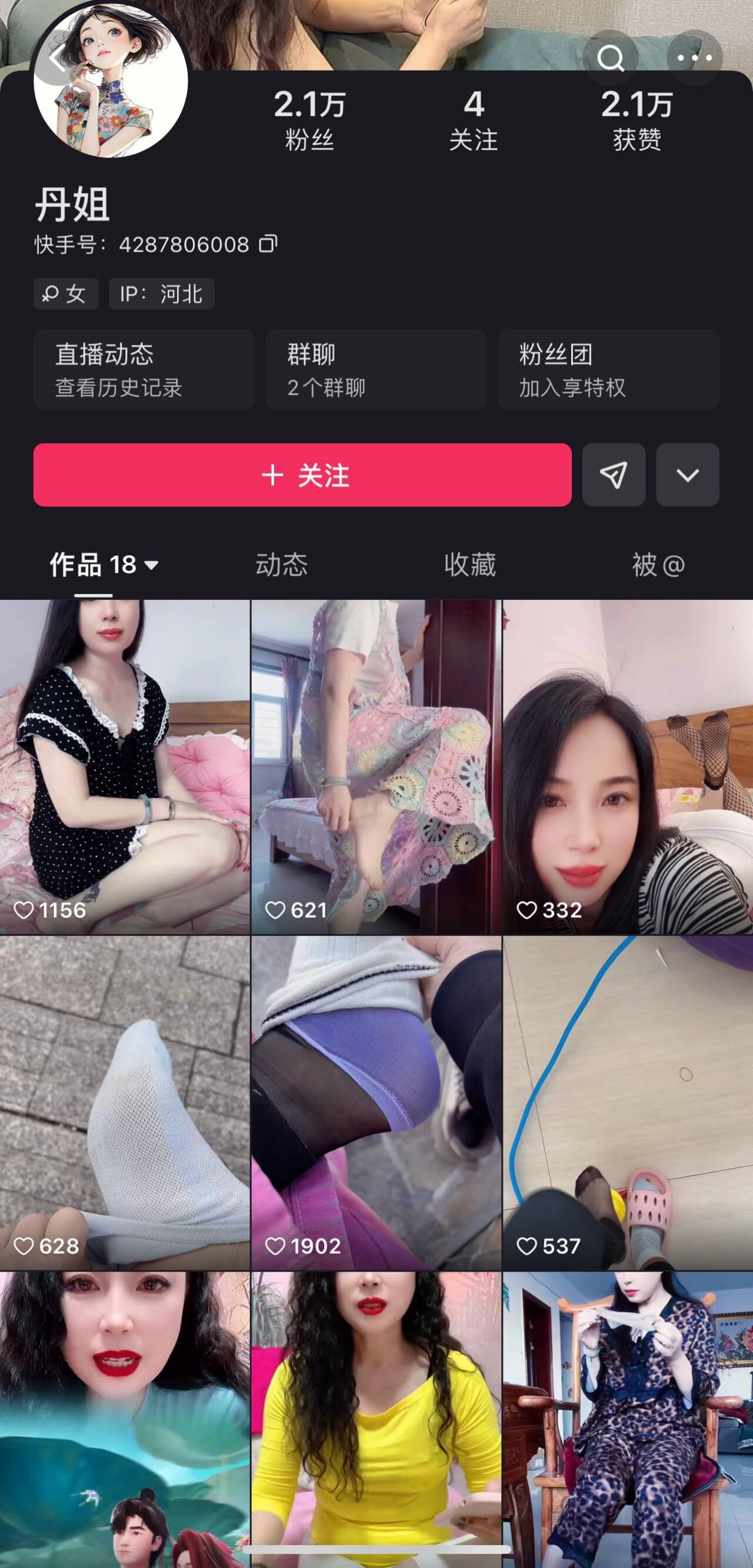The width and height of the screenshot is (753, 1568).
Task: Copy the Kuaishou ID number
Action: pos(268,244)
